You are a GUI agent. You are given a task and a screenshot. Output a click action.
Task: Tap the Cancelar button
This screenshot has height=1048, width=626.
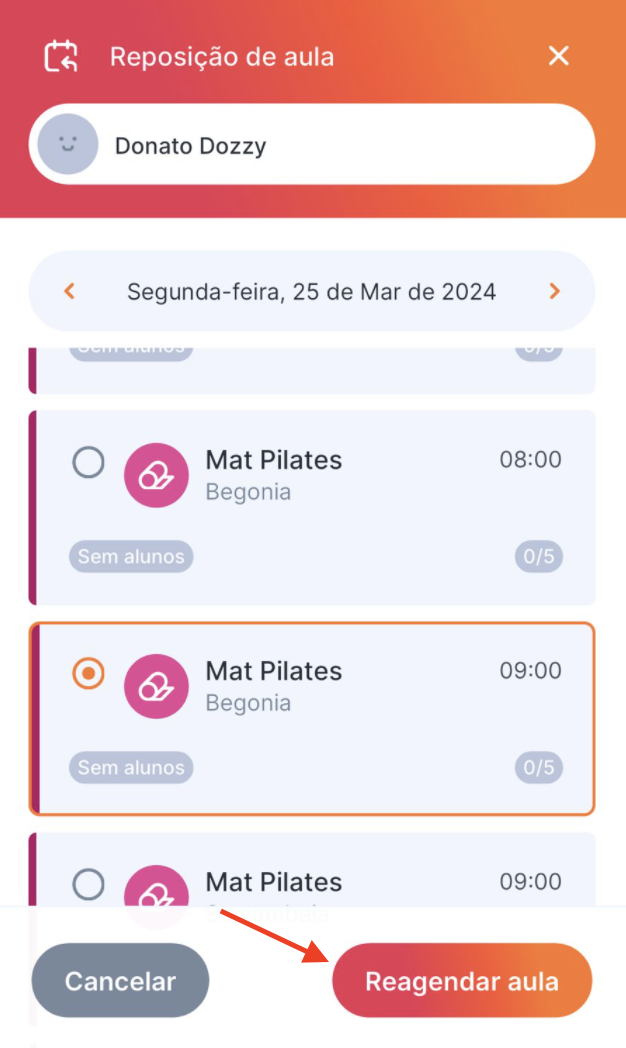click(x=120, y=981)
